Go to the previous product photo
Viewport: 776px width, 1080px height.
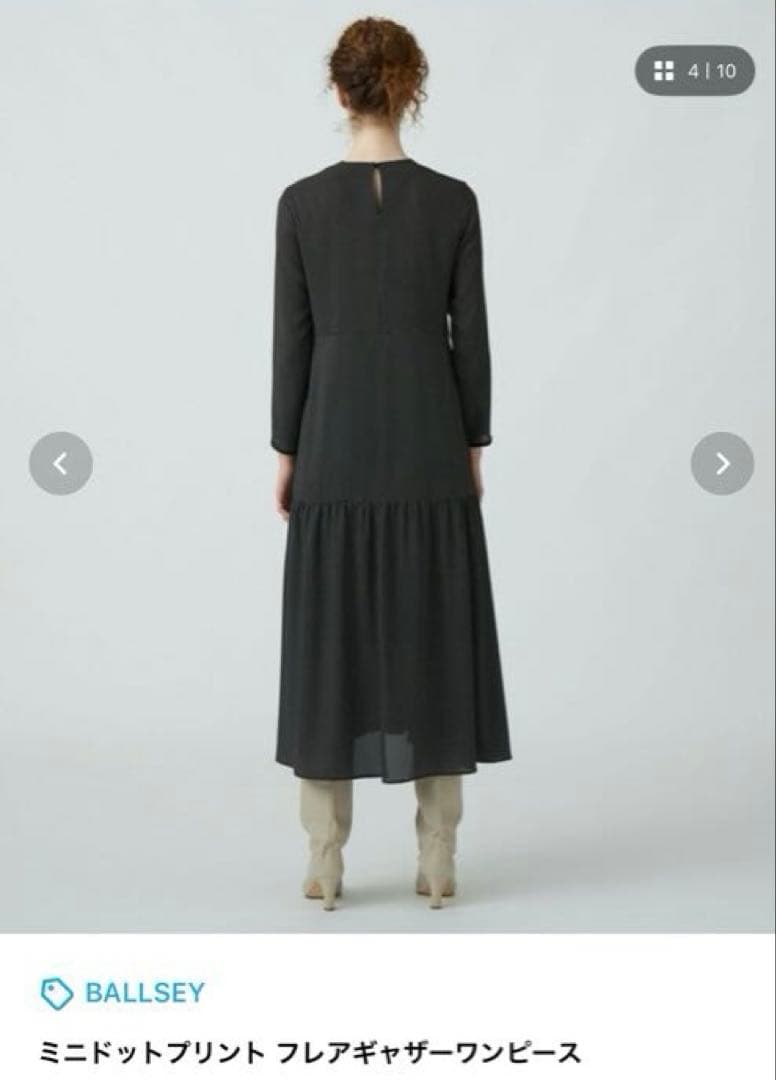tap(61, 463)
